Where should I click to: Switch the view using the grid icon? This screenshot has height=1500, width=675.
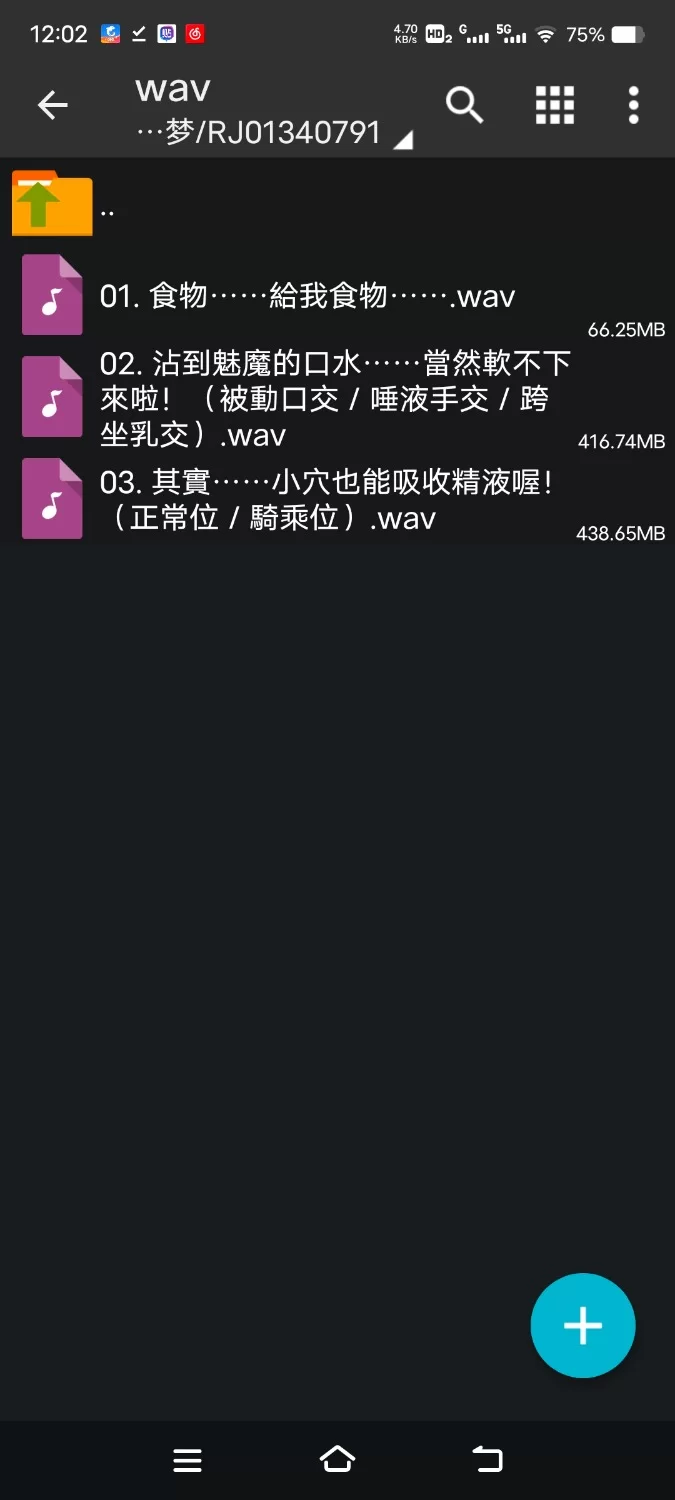[554, 105]
